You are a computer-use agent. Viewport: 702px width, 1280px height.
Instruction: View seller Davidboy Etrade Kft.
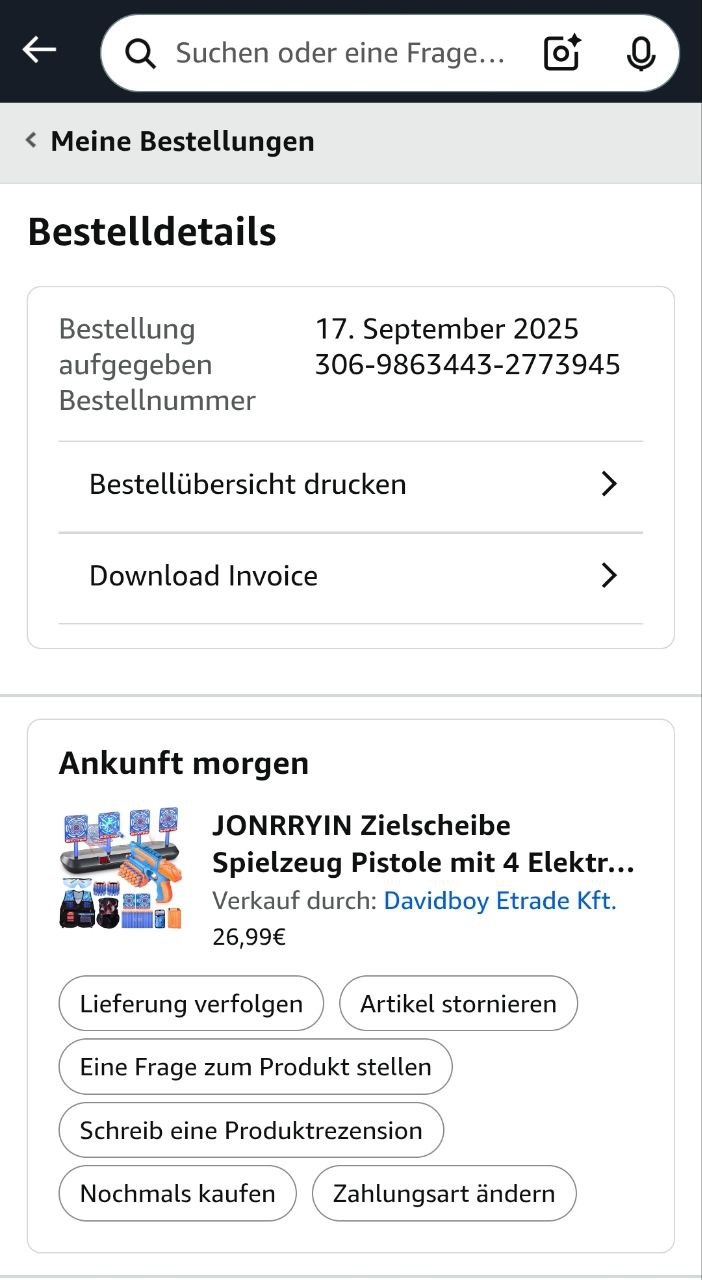(x=500, y=901)
